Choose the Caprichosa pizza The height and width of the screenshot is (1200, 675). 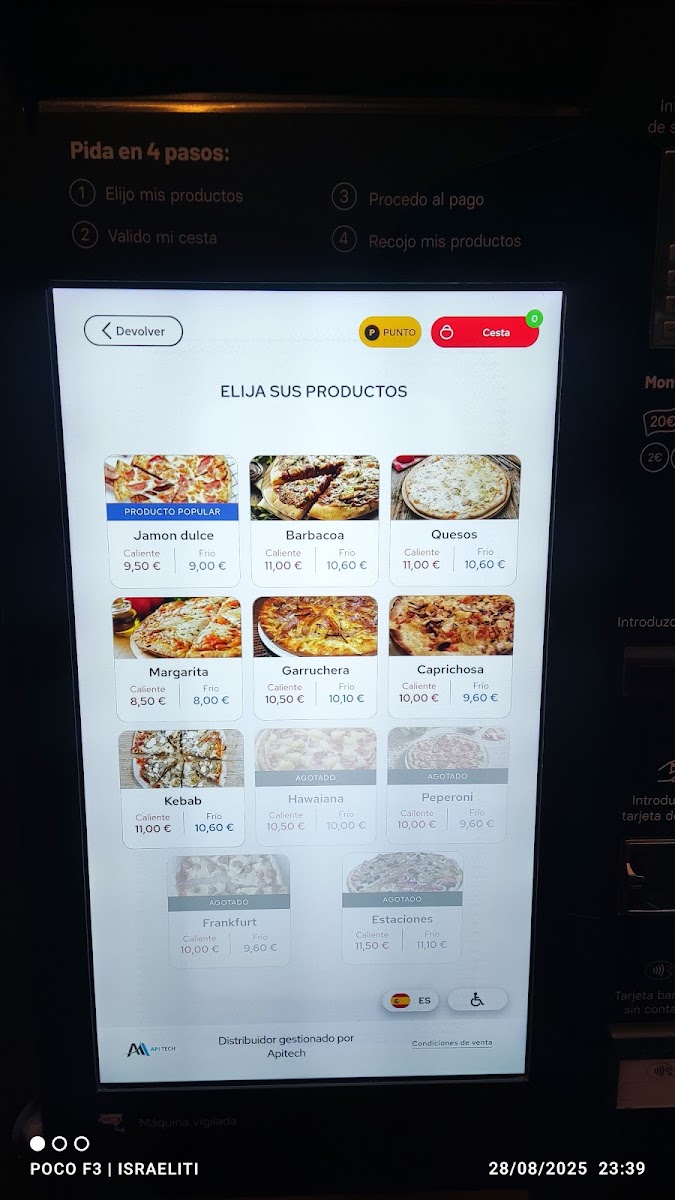click(451, 656)
